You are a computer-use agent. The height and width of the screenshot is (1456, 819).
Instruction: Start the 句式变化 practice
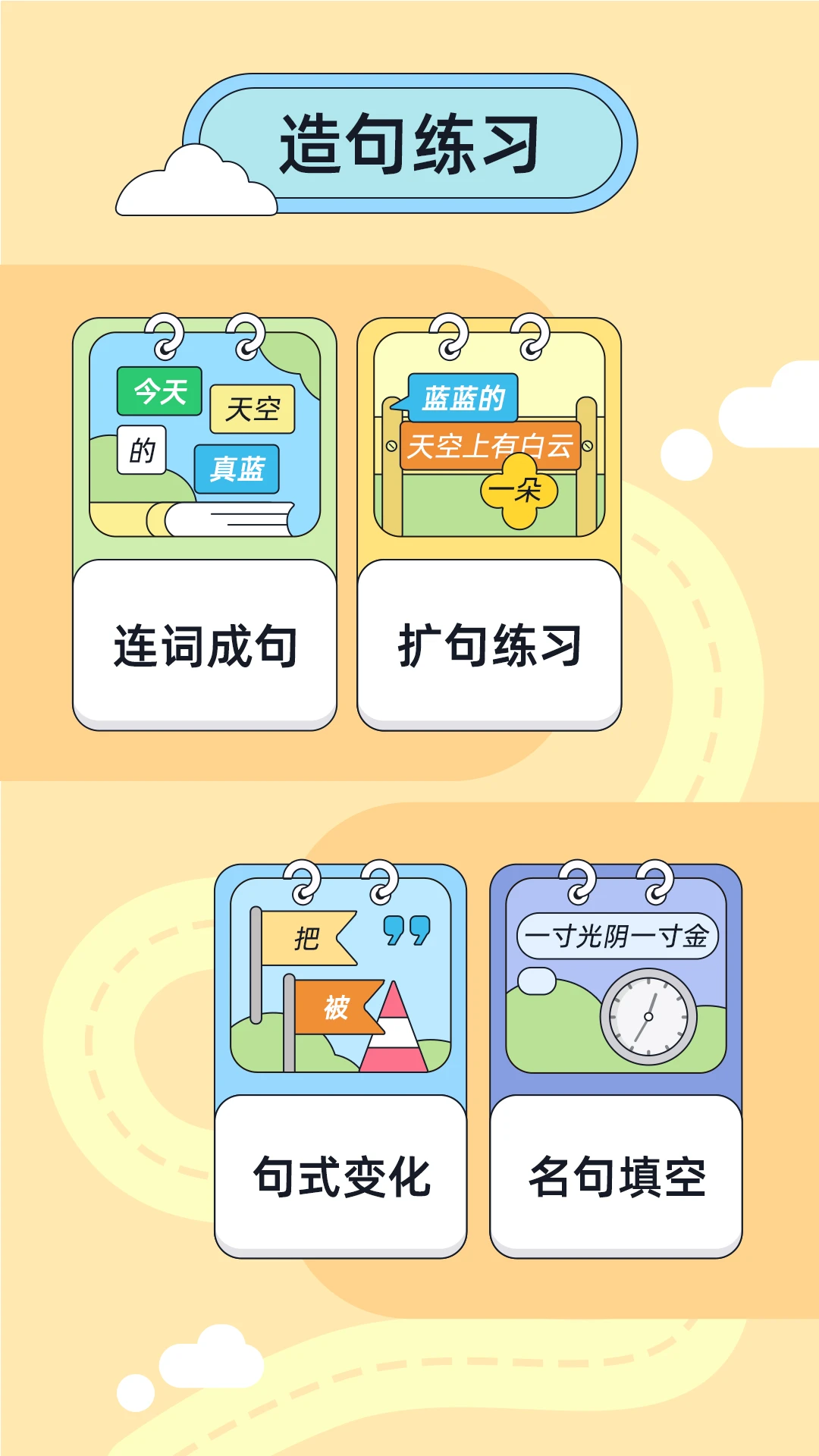point(340,1060)
